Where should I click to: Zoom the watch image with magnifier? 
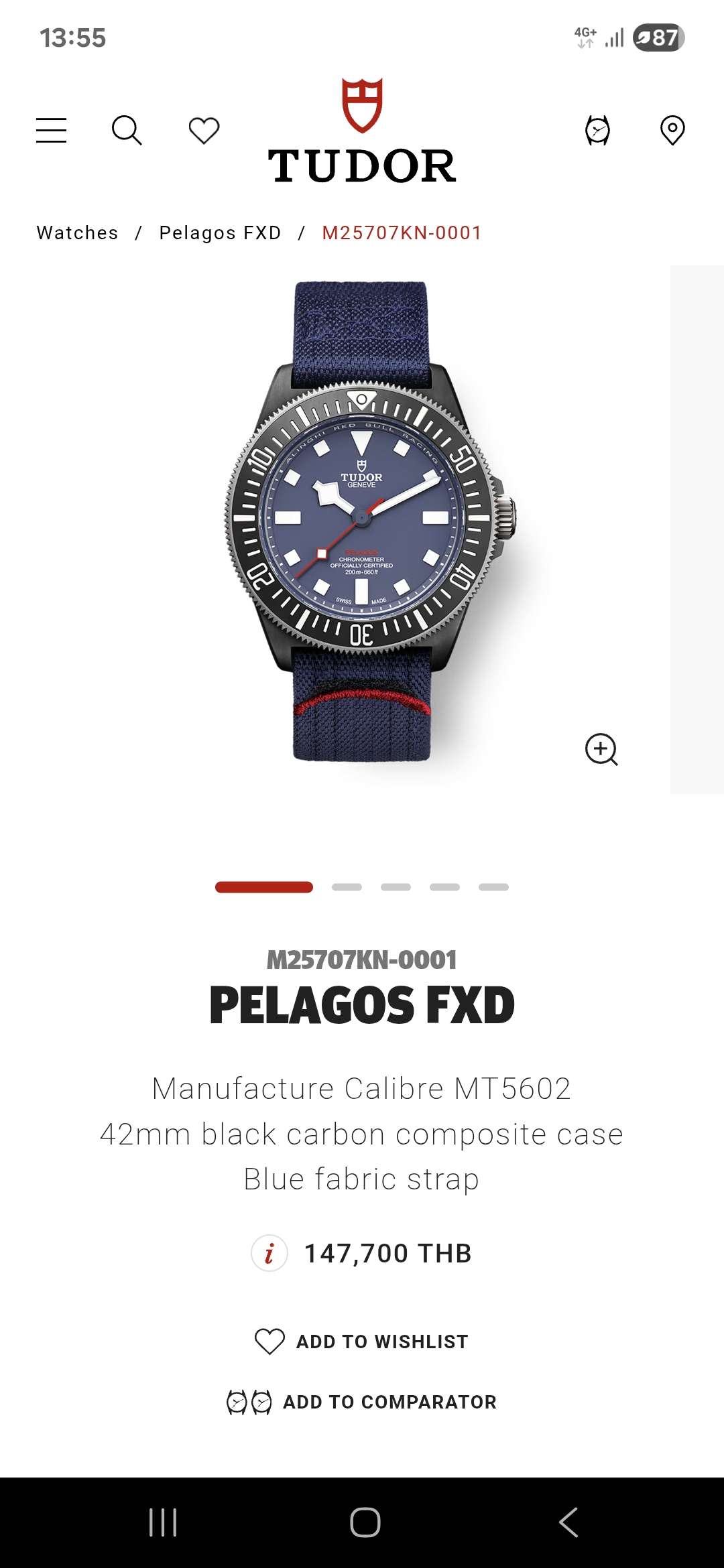[601, 749]
